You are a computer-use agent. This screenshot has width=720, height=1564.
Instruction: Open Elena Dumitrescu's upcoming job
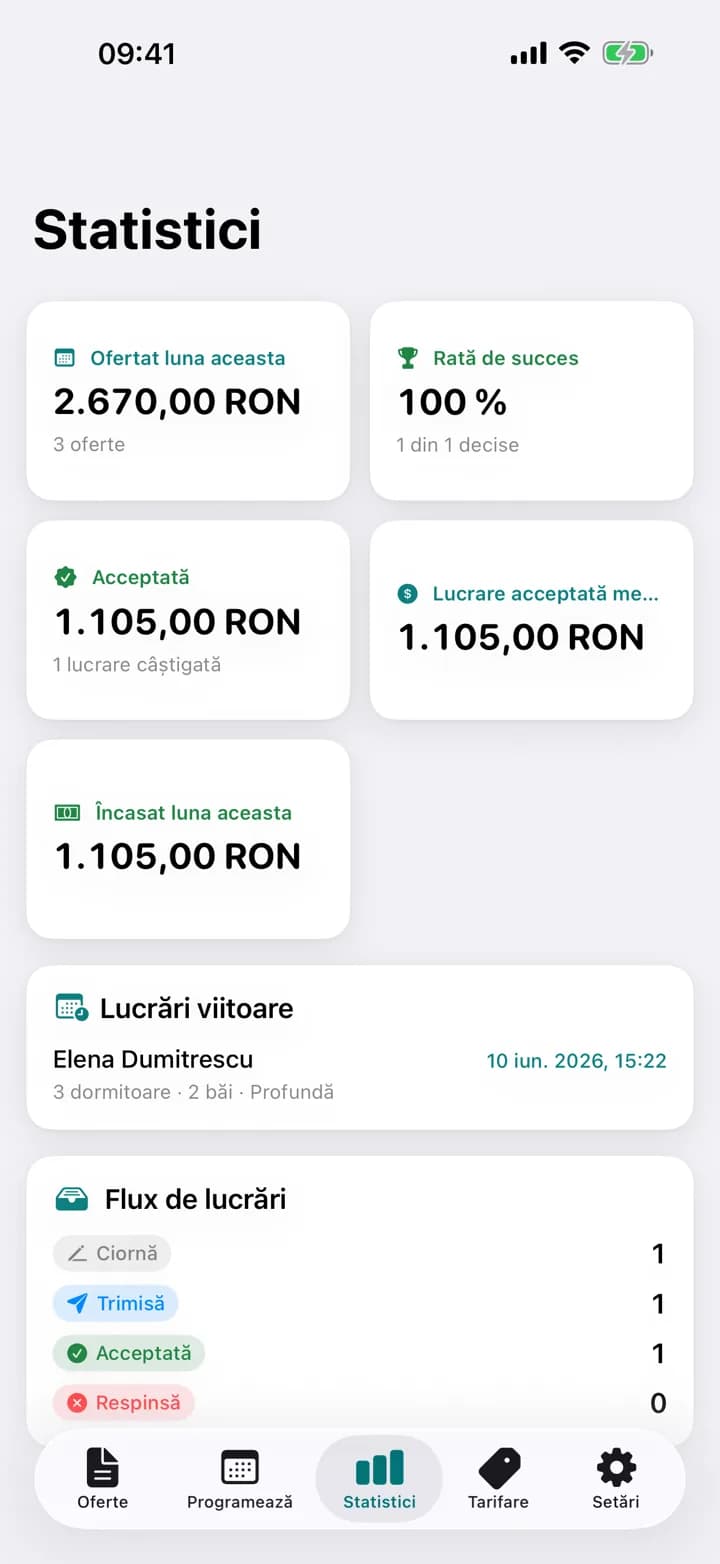tap(360, 1075)
